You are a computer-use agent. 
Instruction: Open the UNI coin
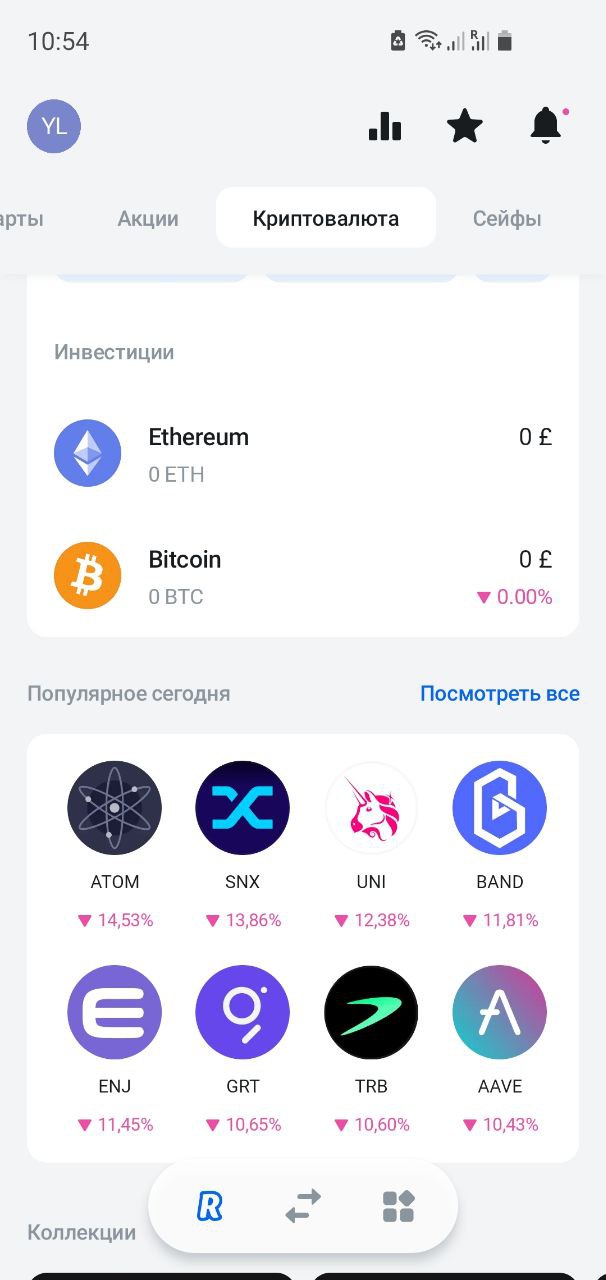371,845
